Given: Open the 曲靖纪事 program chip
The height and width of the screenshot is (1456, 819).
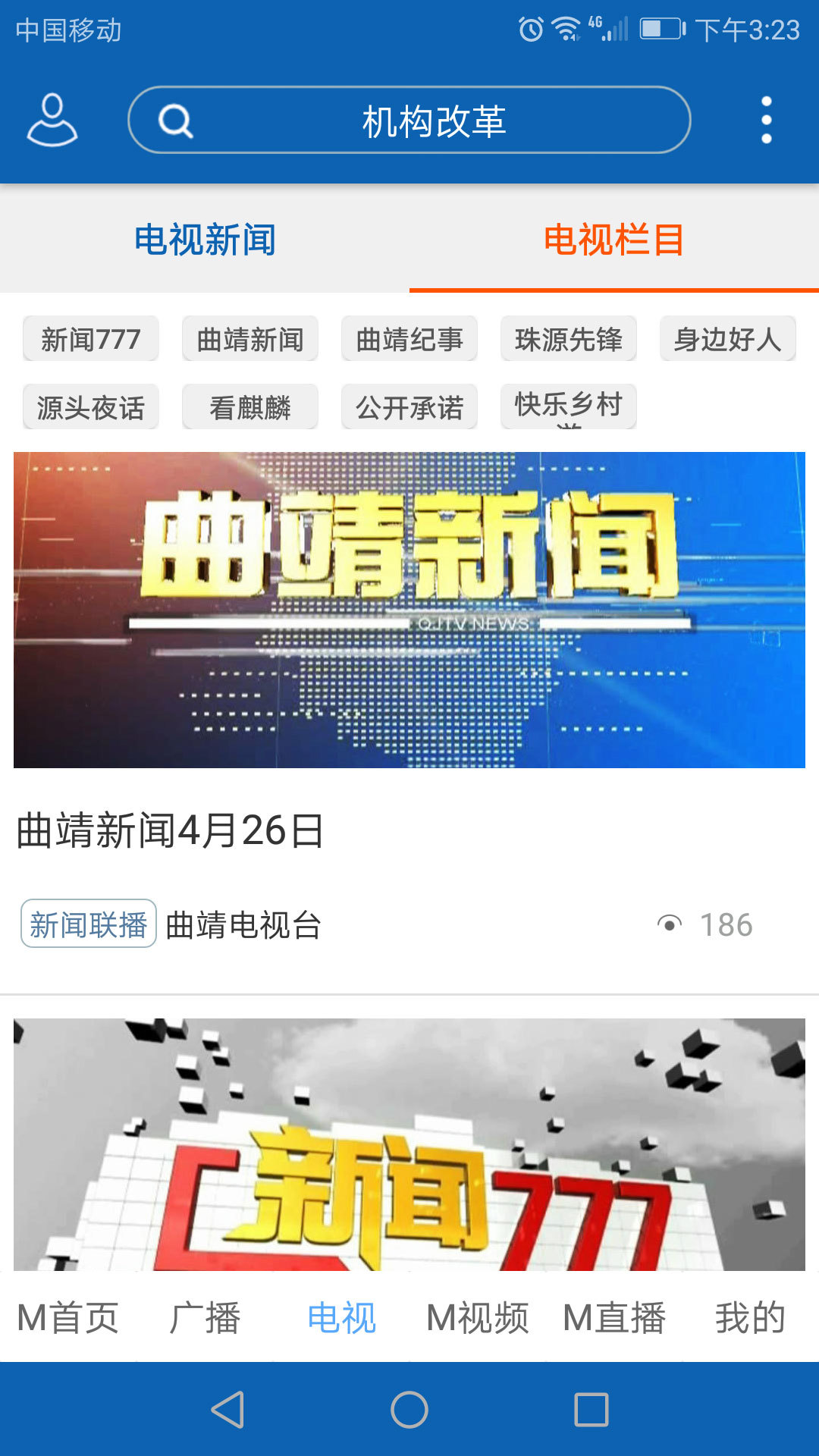Looking at the screenshot, I should (409, 339).
